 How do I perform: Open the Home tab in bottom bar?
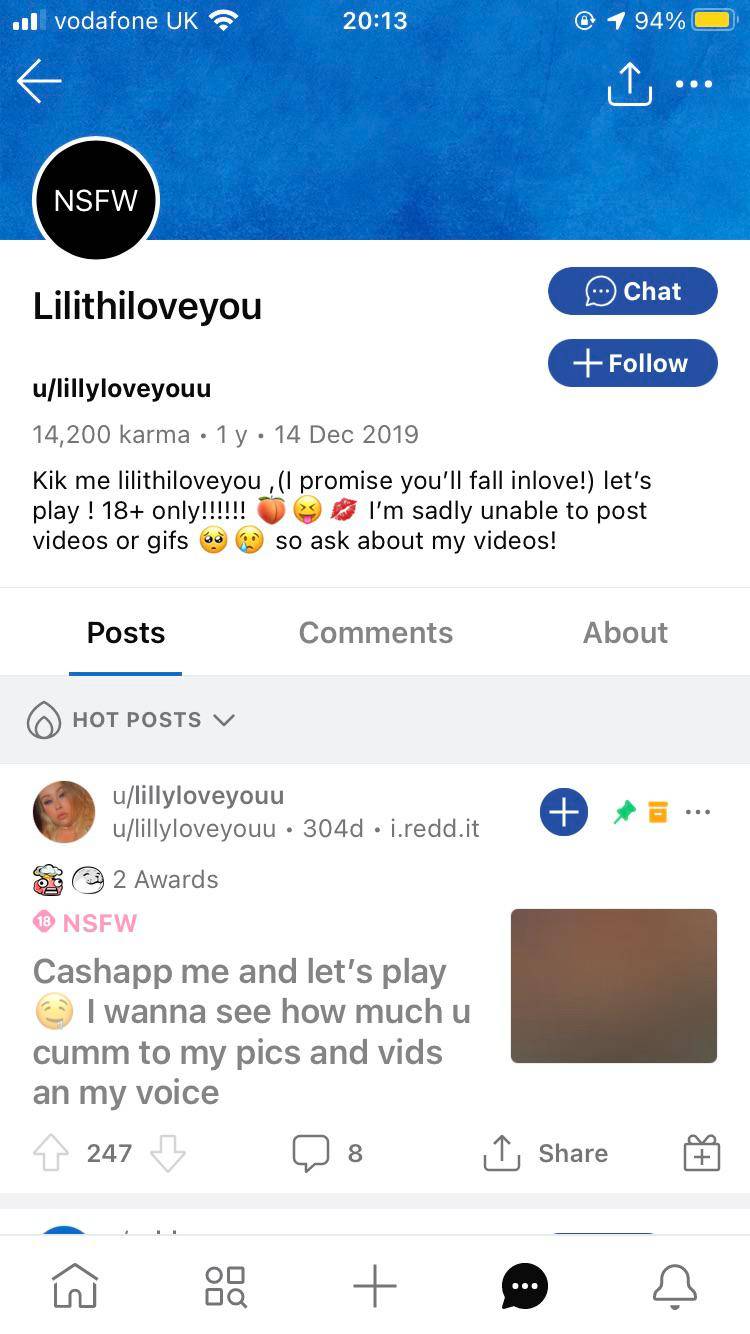pos(75,1285)
